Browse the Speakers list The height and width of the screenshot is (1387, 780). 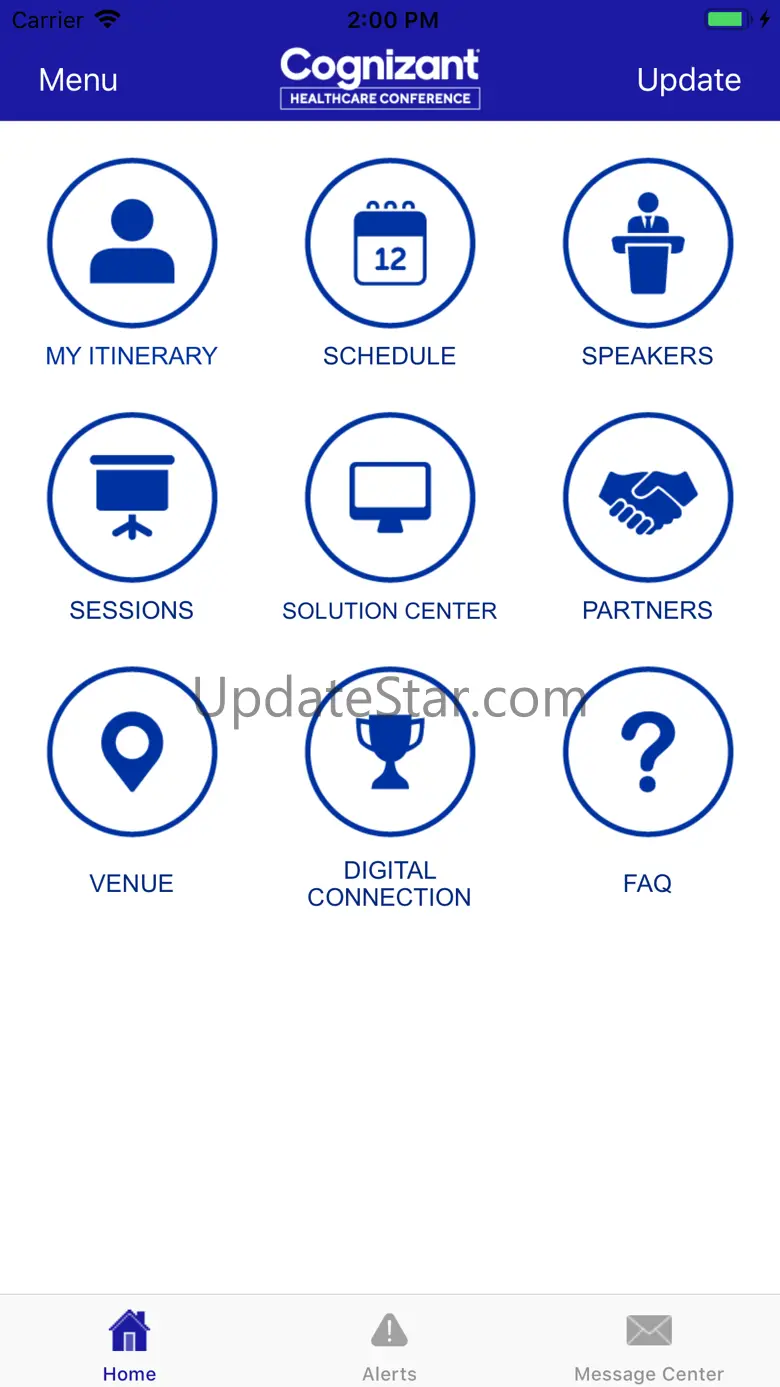click(x=648, y=243)
